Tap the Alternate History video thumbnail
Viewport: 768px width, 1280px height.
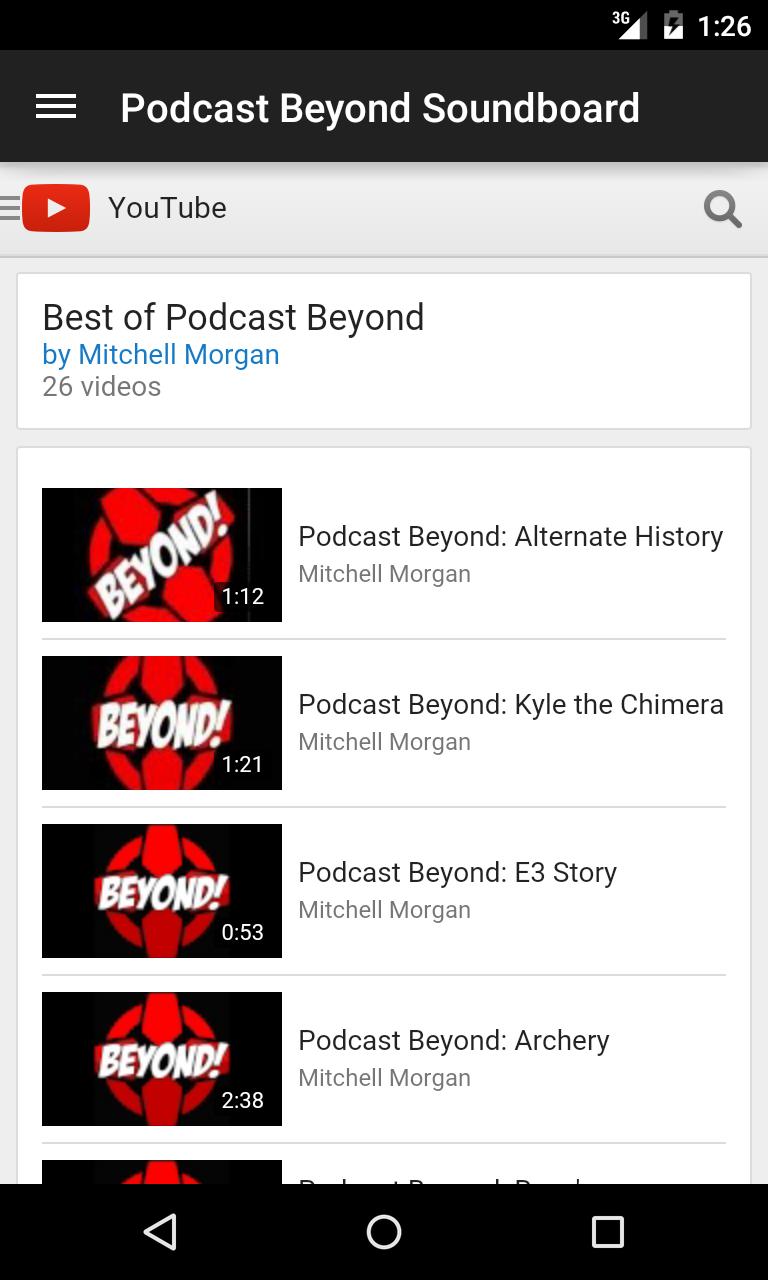pos(161,554)
